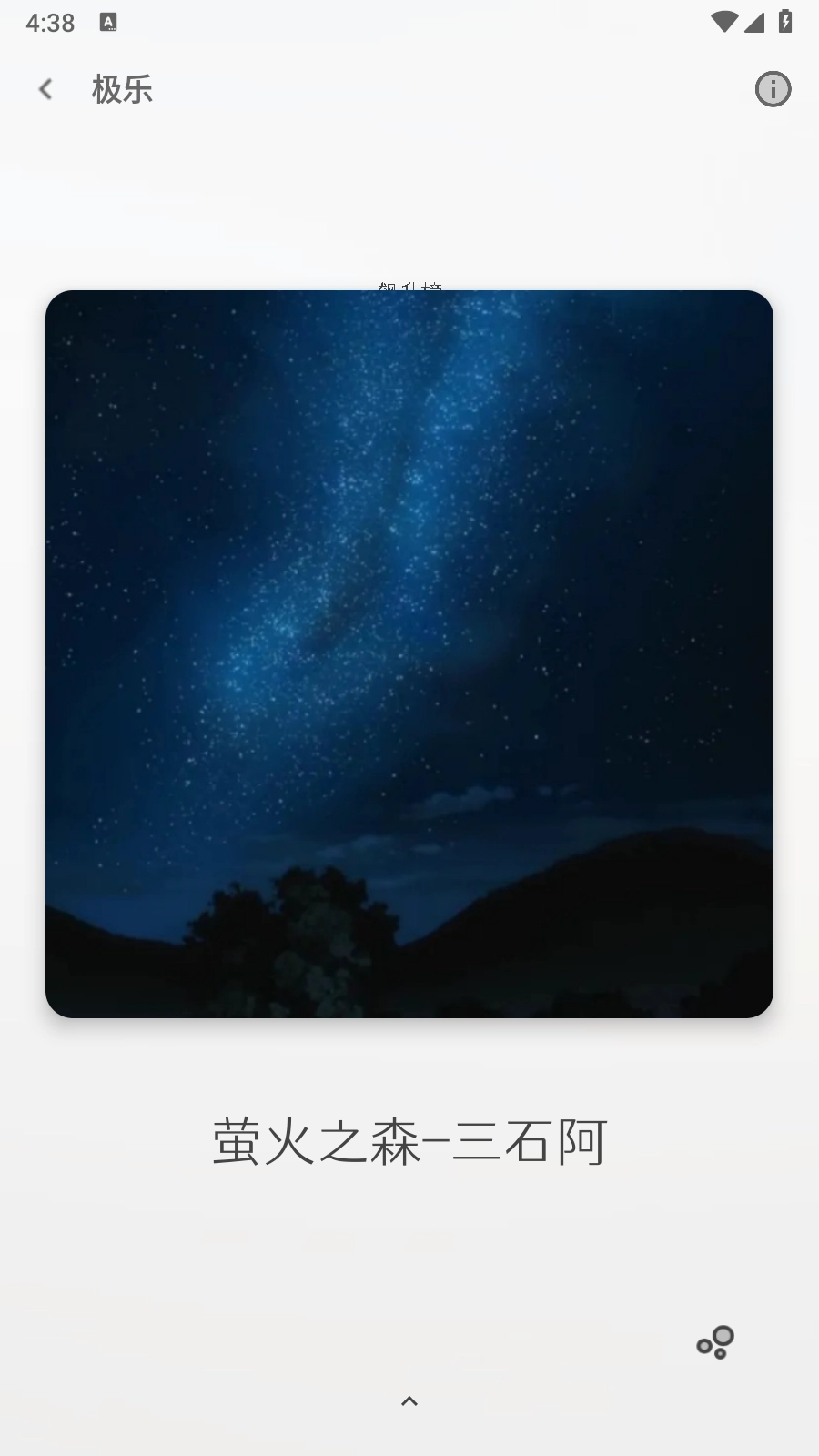Tap the charging battery icon
Screen dimensions: 819x1456
[784, 22]
